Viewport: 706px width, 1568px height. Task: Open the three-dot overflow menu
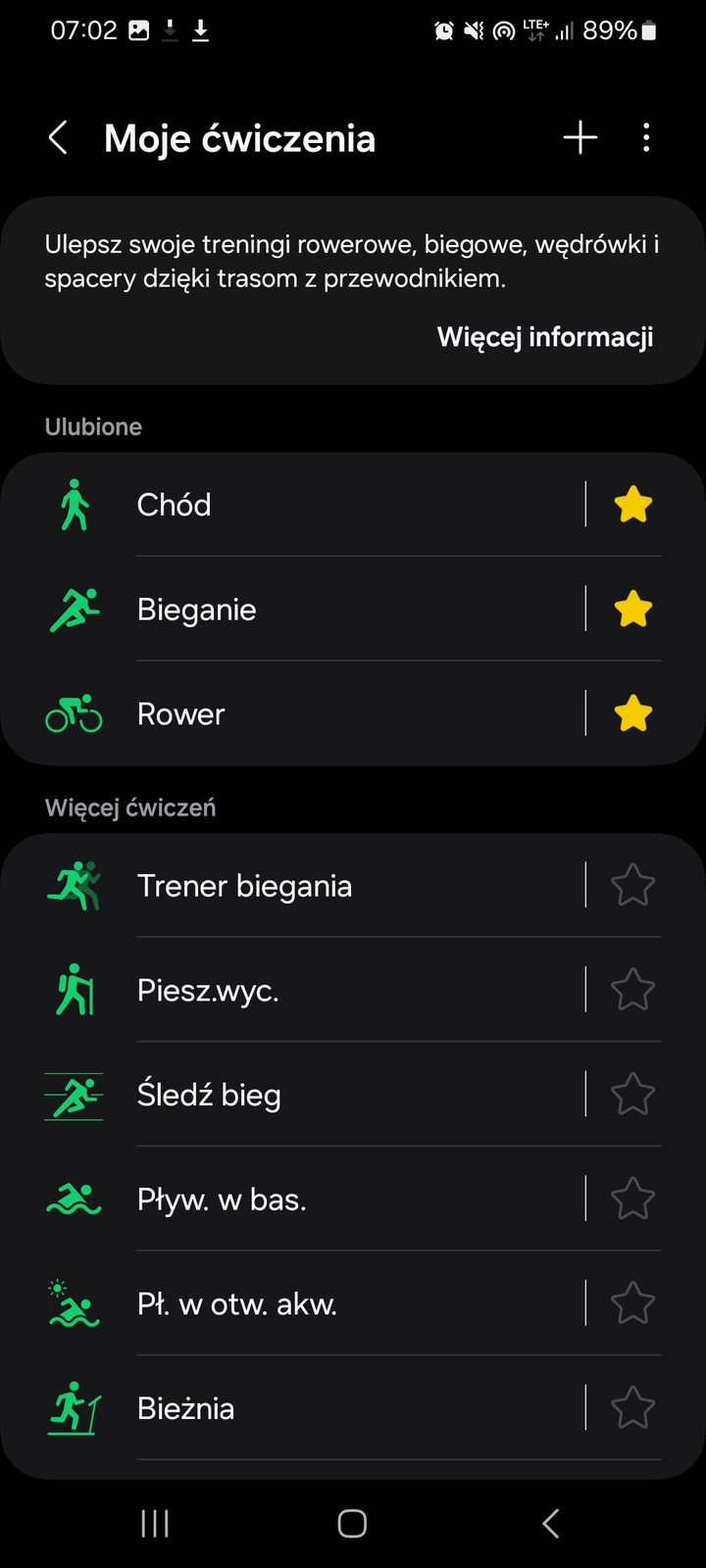point(646,138)
